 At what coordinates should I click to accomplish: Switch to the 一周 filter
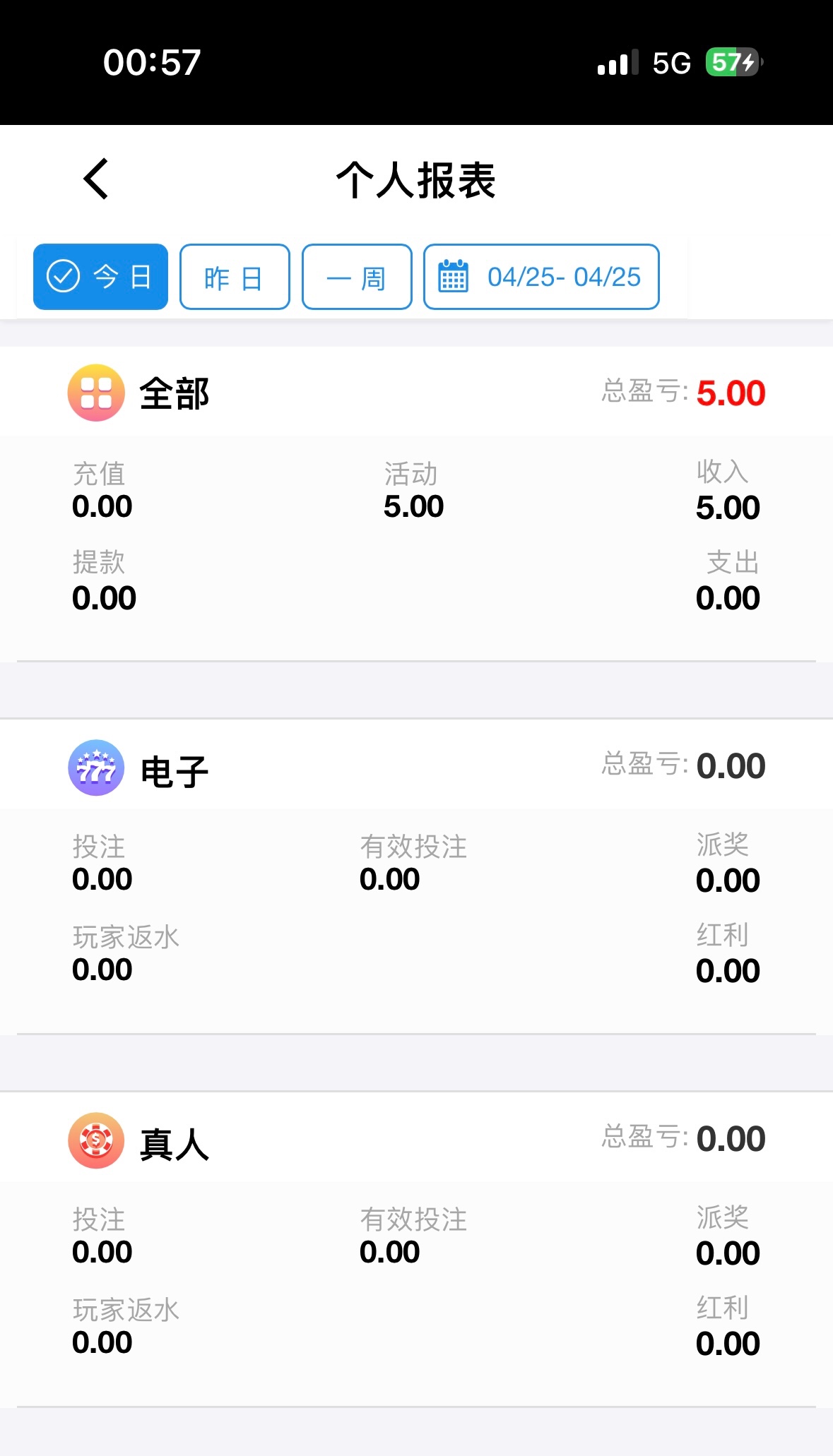[x=357, y=277]
